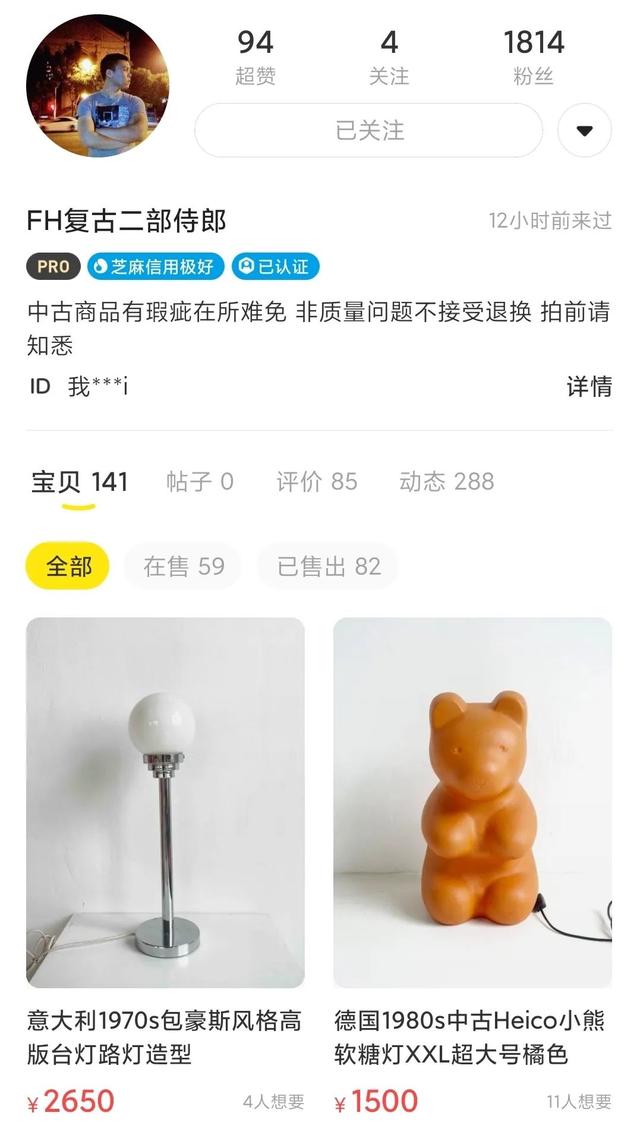Image resolution: width=640 pixels, height=1138 pixels.
Task: Select the 全部 filter chip
Action: pos(68,566)
